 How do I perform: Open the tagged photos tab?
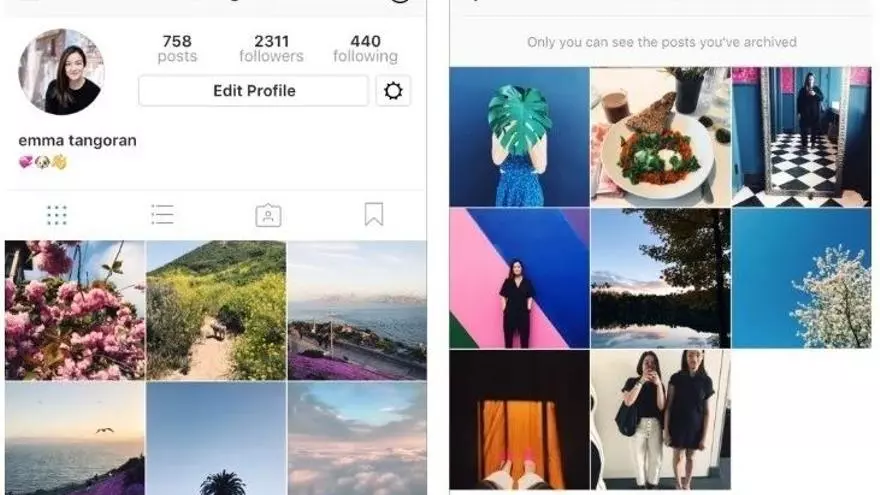click(x=268, y=215)
